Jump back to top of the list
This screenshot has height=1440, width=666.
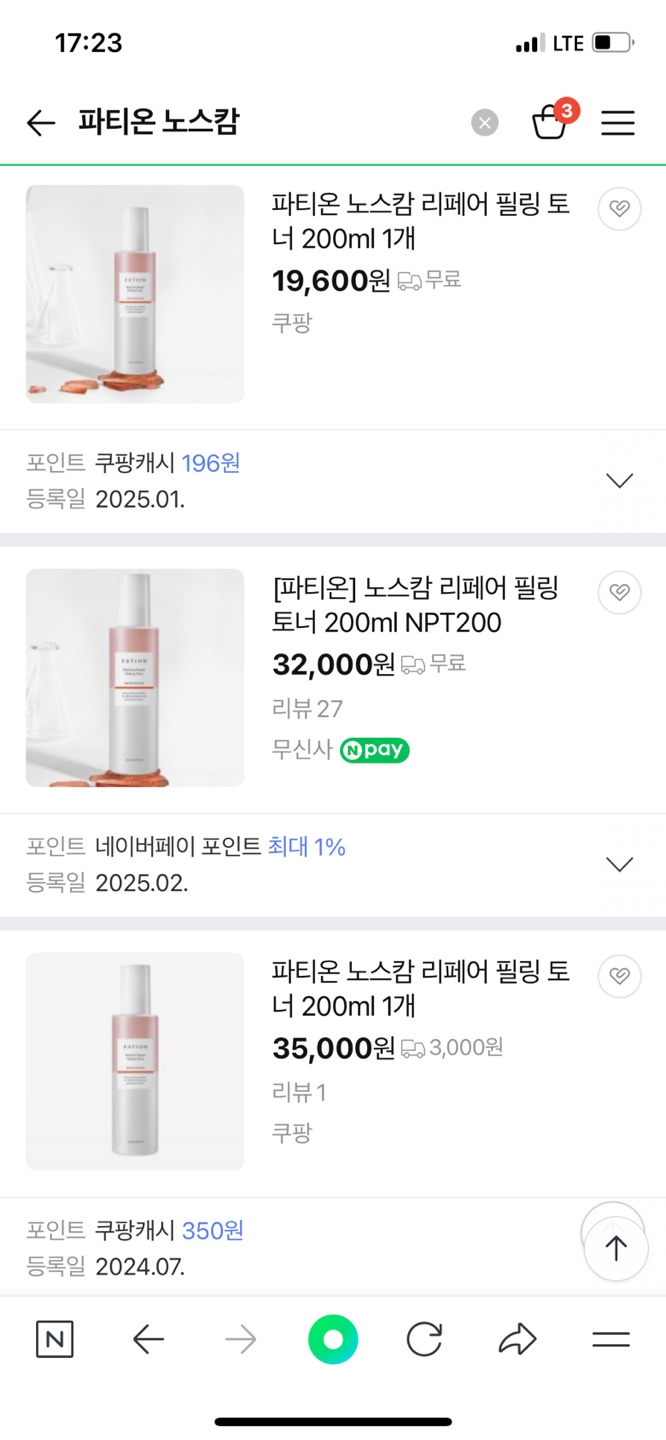point(616,1248)
